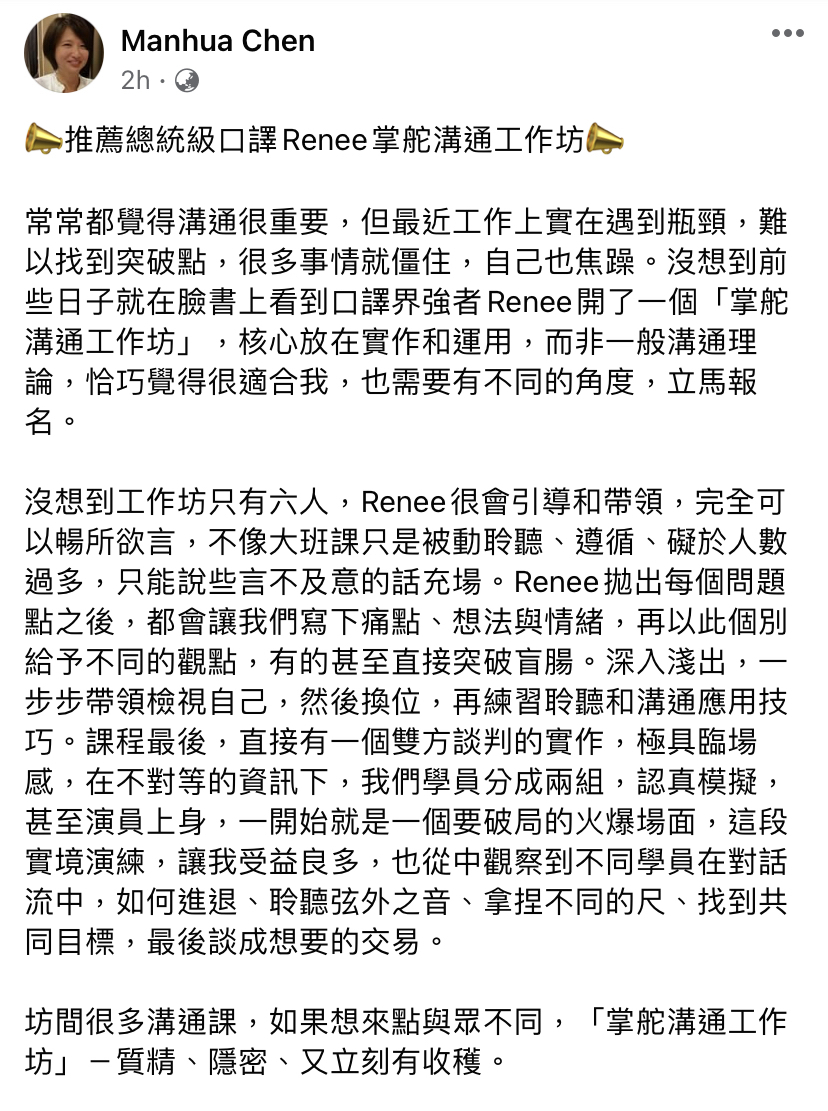Open the 2h post timestamp
The height and width of the screenshot is (1111, 828).
coord(135,80)
